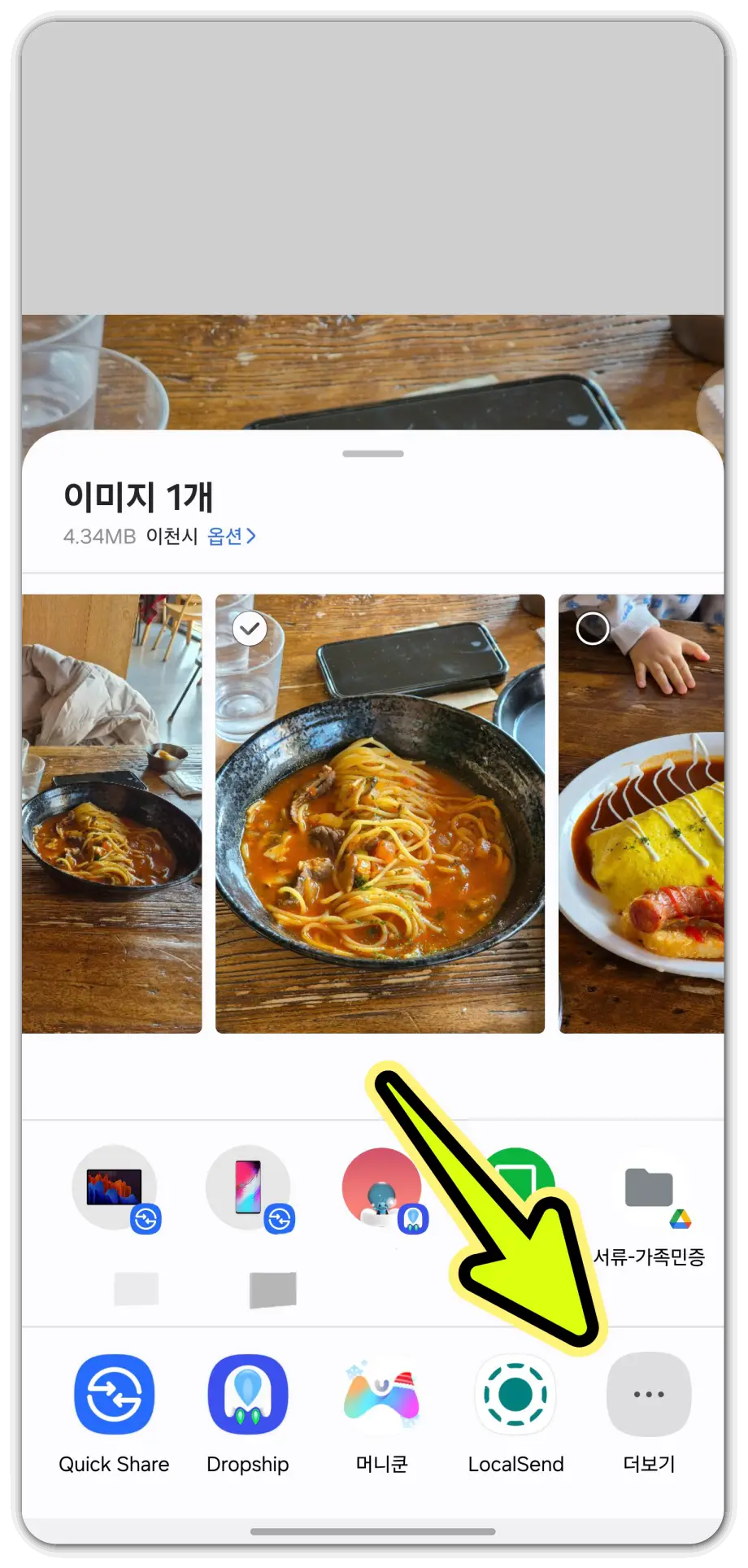
Task: Deselect the checked pasta bowl photo
Action: point(250,628)
